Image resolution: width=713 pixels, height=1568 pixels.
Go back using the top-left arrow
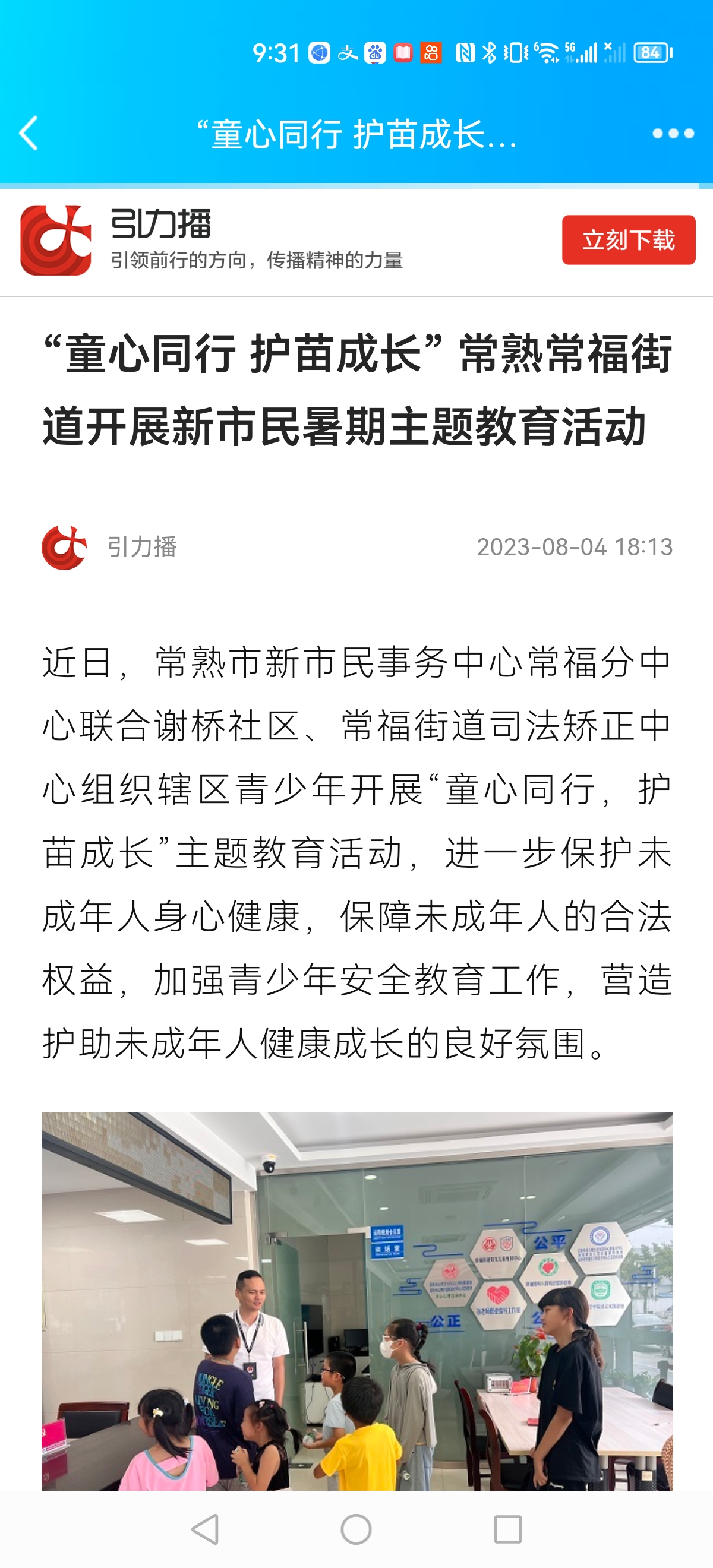(29, 133)
